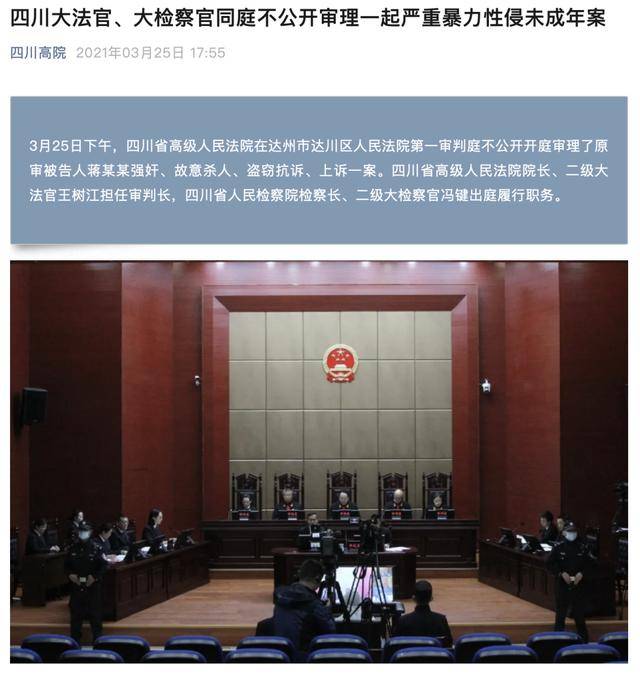This screenshot has width=640, height=674.
Task: Open the 四川高院 account page
Action: point(38,52)
